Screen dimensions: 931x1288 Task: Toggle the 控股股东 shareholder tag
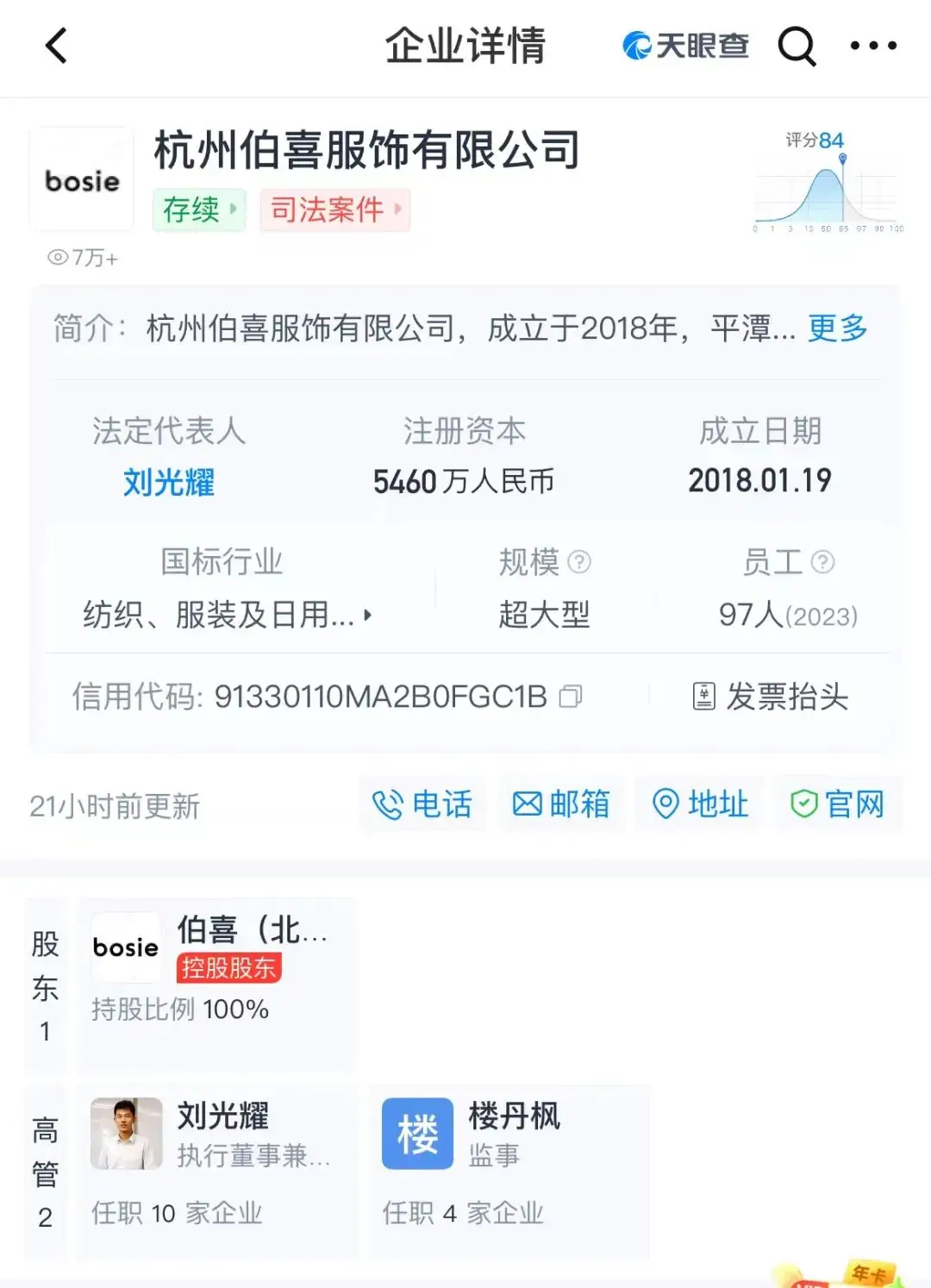point(228,969)
